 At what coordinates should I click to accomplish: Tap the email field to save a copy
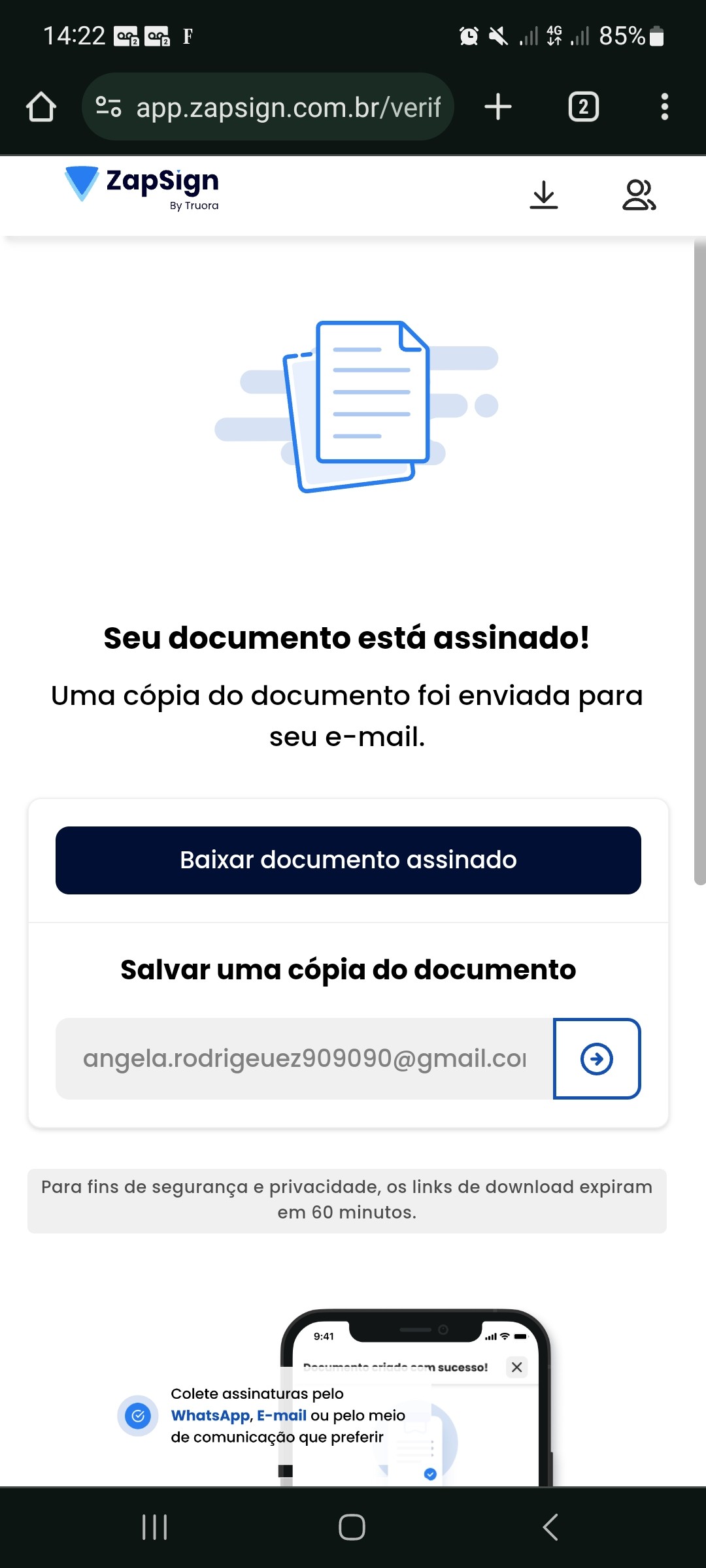pyautogui.click(x=304, y=1058)
